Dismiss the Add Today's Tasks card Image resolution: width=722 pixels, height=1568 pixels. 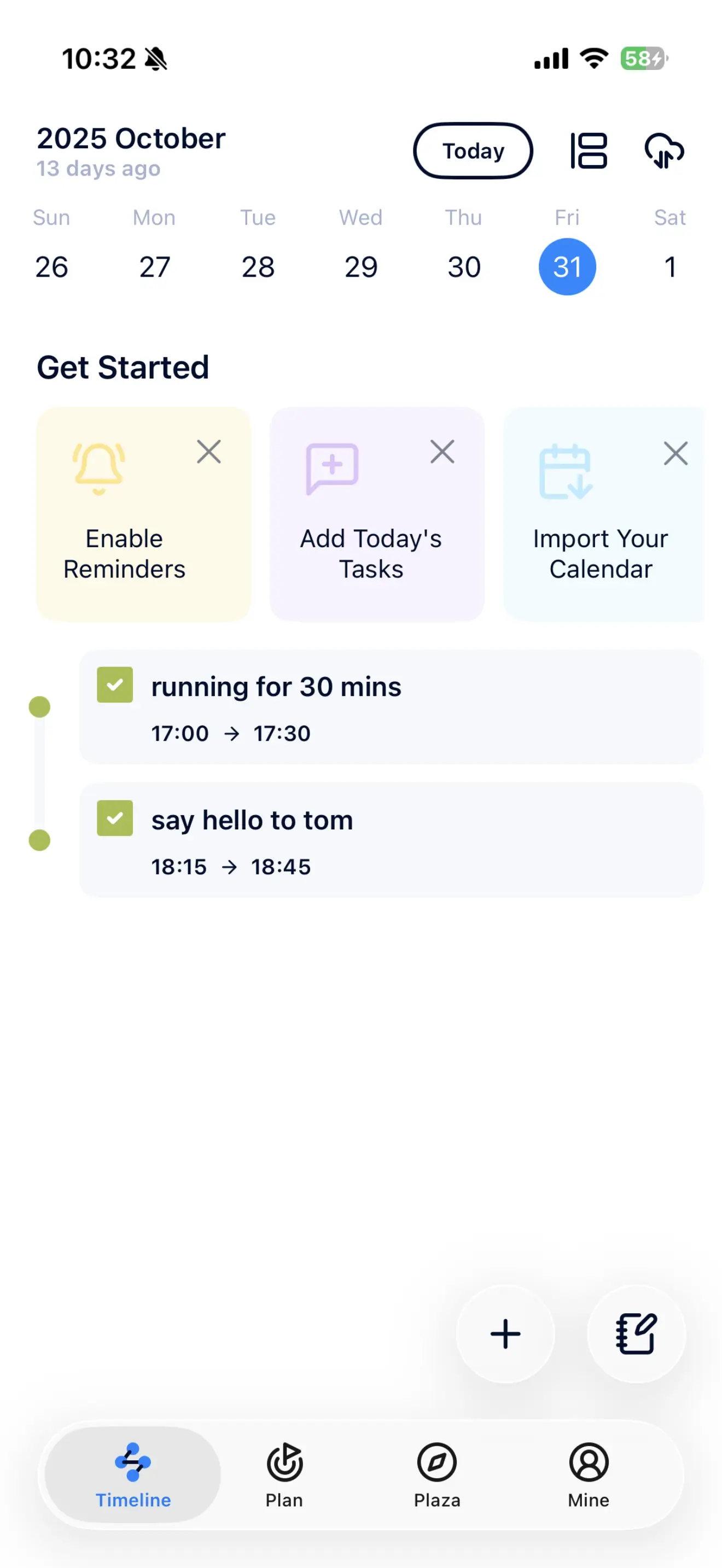(442, 452)
